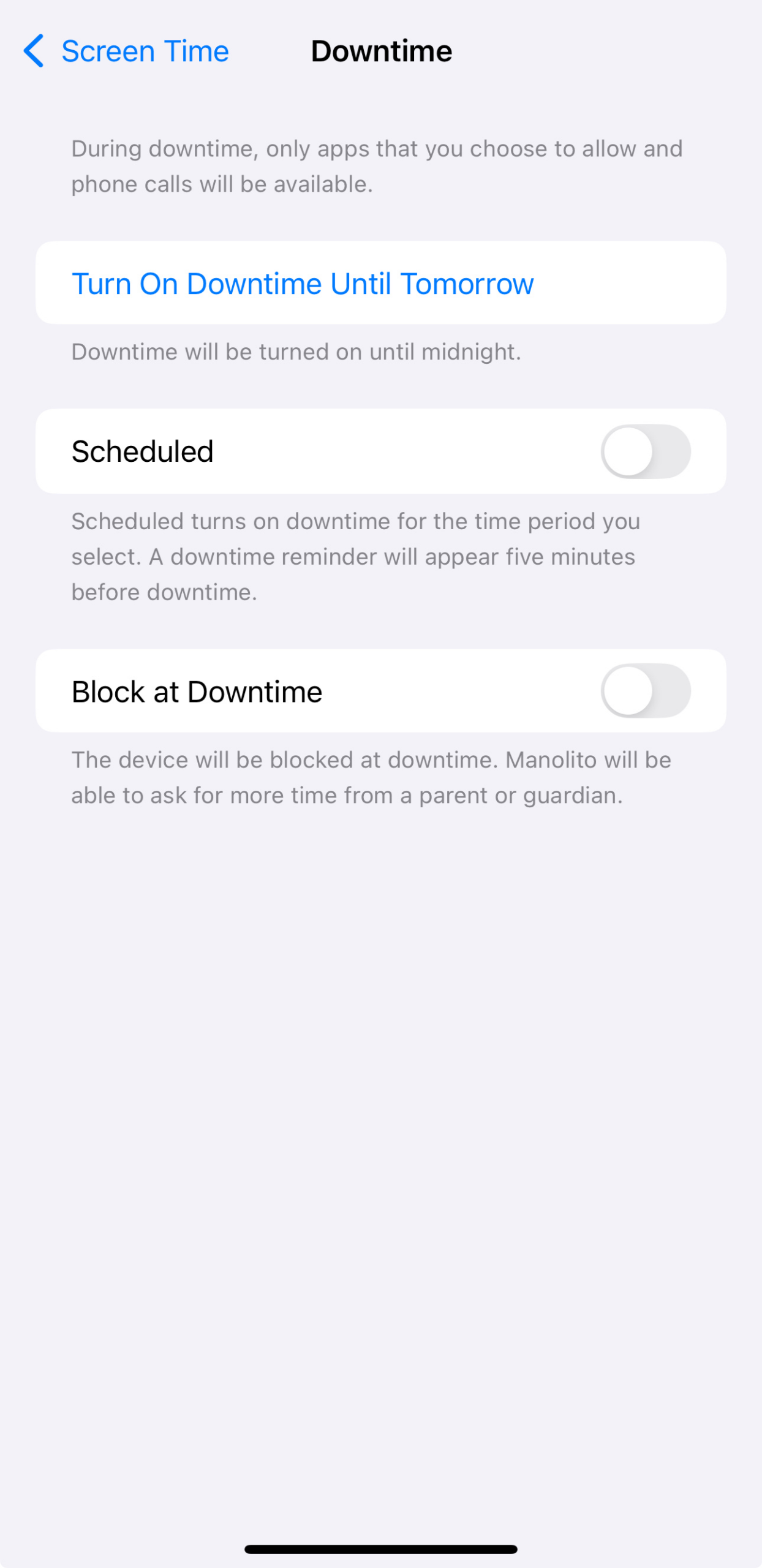
Task: Enable the Scheduled switch
Action: 645,451
